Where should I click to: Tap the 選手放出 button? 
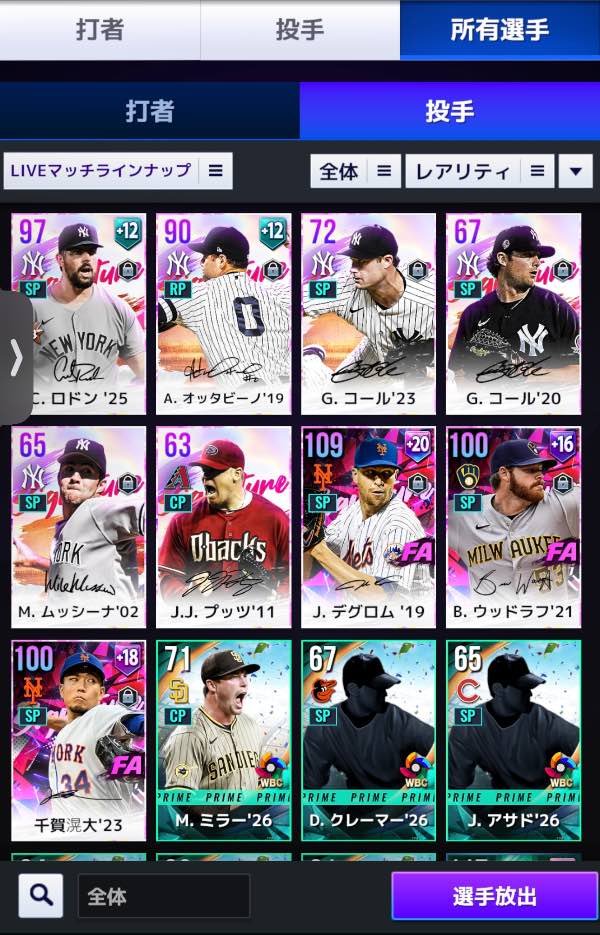(494, 896)
